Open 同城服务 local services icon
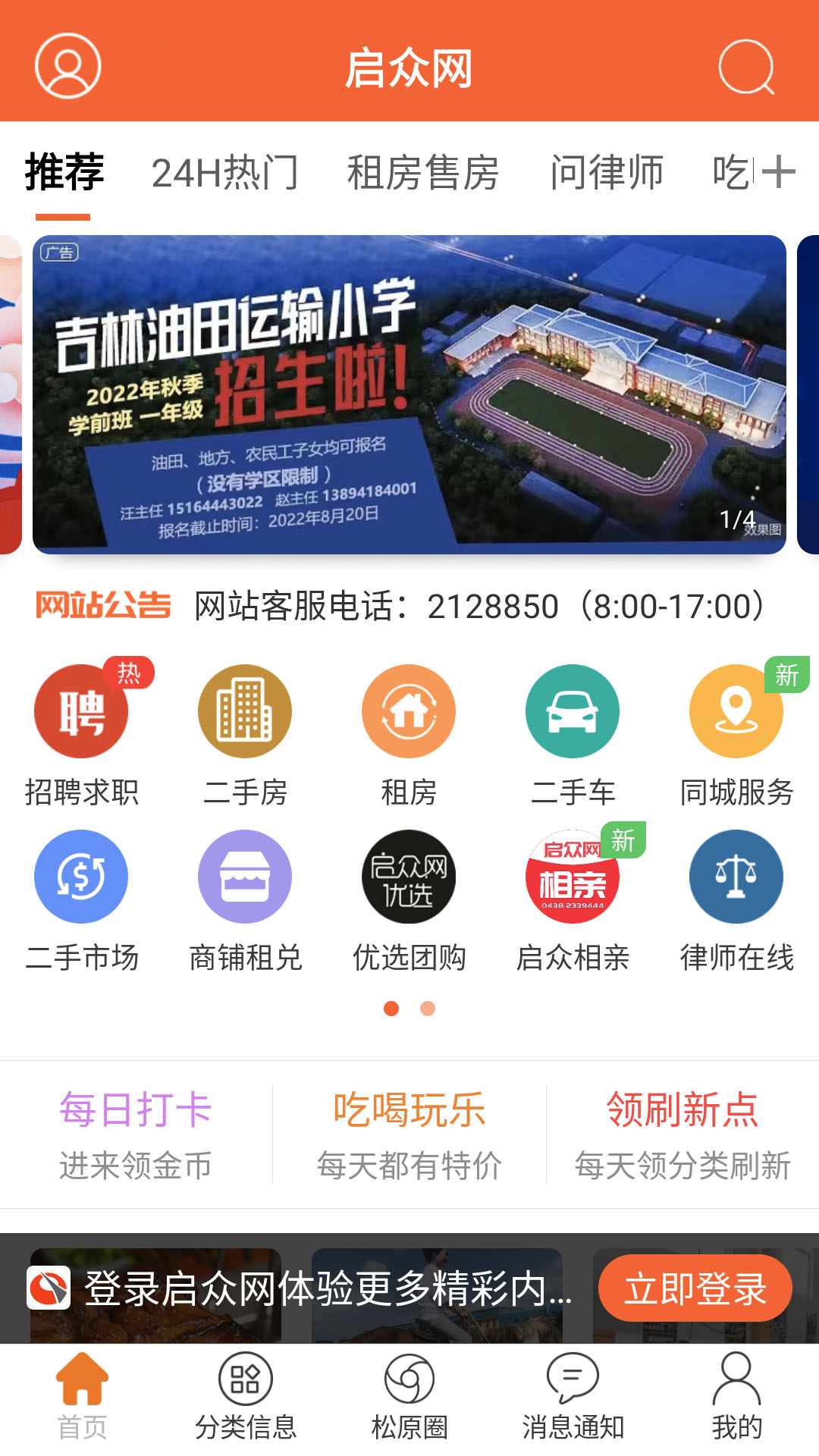 coord(734,711)
